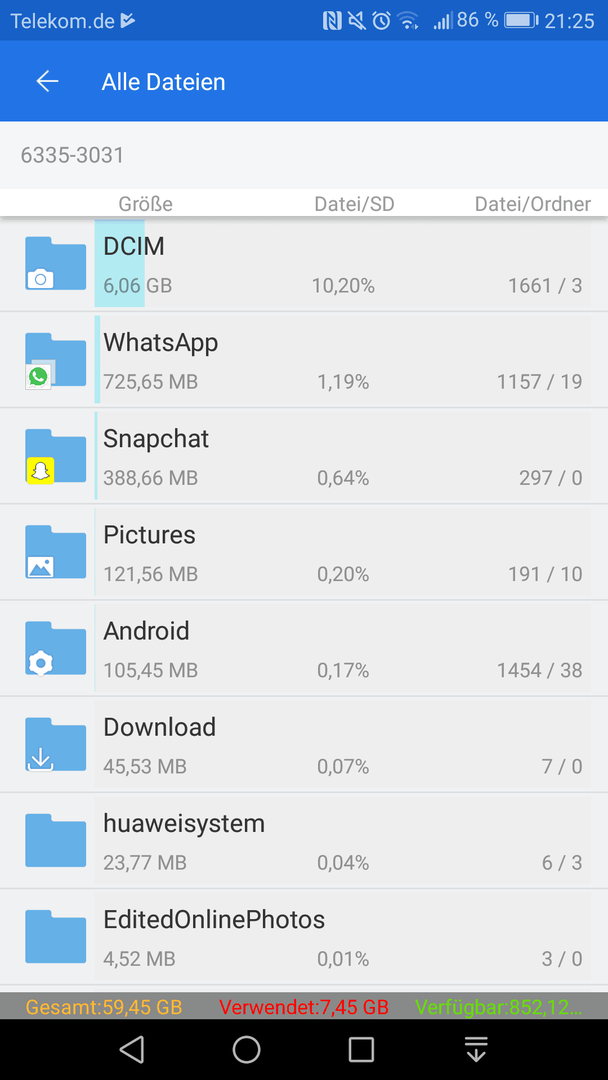Open the huaweisystem folder
Screen dimensions: 608x1080
[304, 841]
